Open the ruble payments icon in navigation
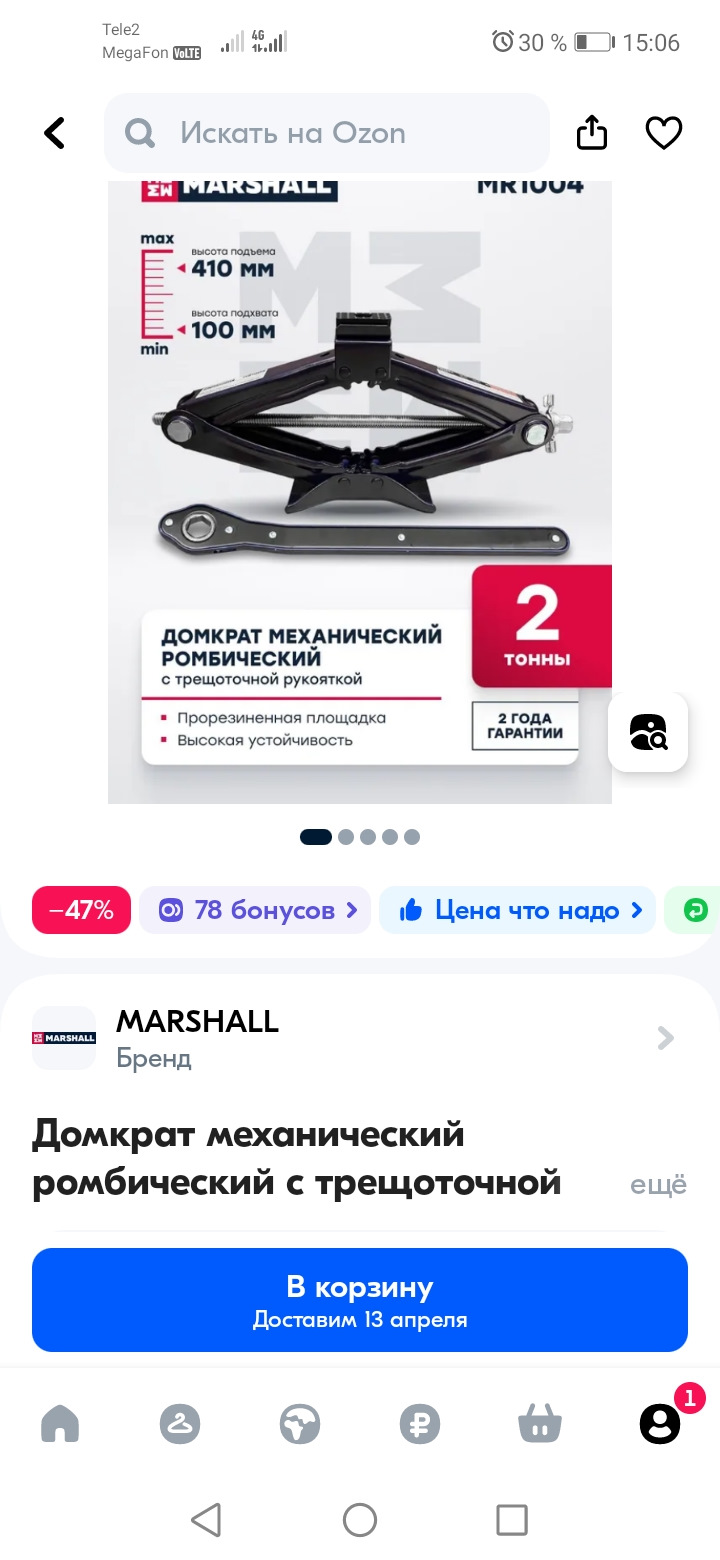 tap(420, 1423)
